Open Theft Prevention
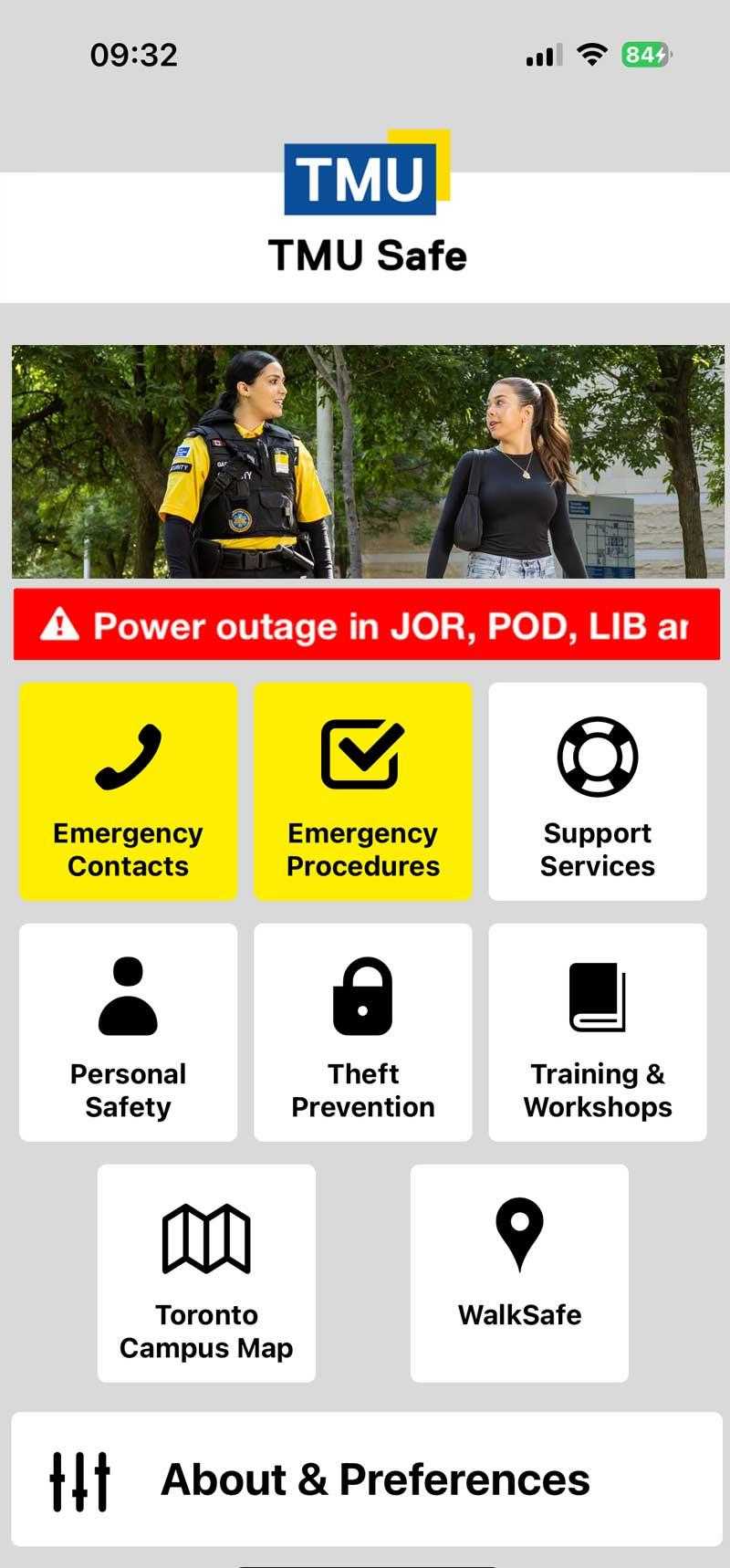This screenshot has width=730, height=1568. click(x=363, y=1032)
